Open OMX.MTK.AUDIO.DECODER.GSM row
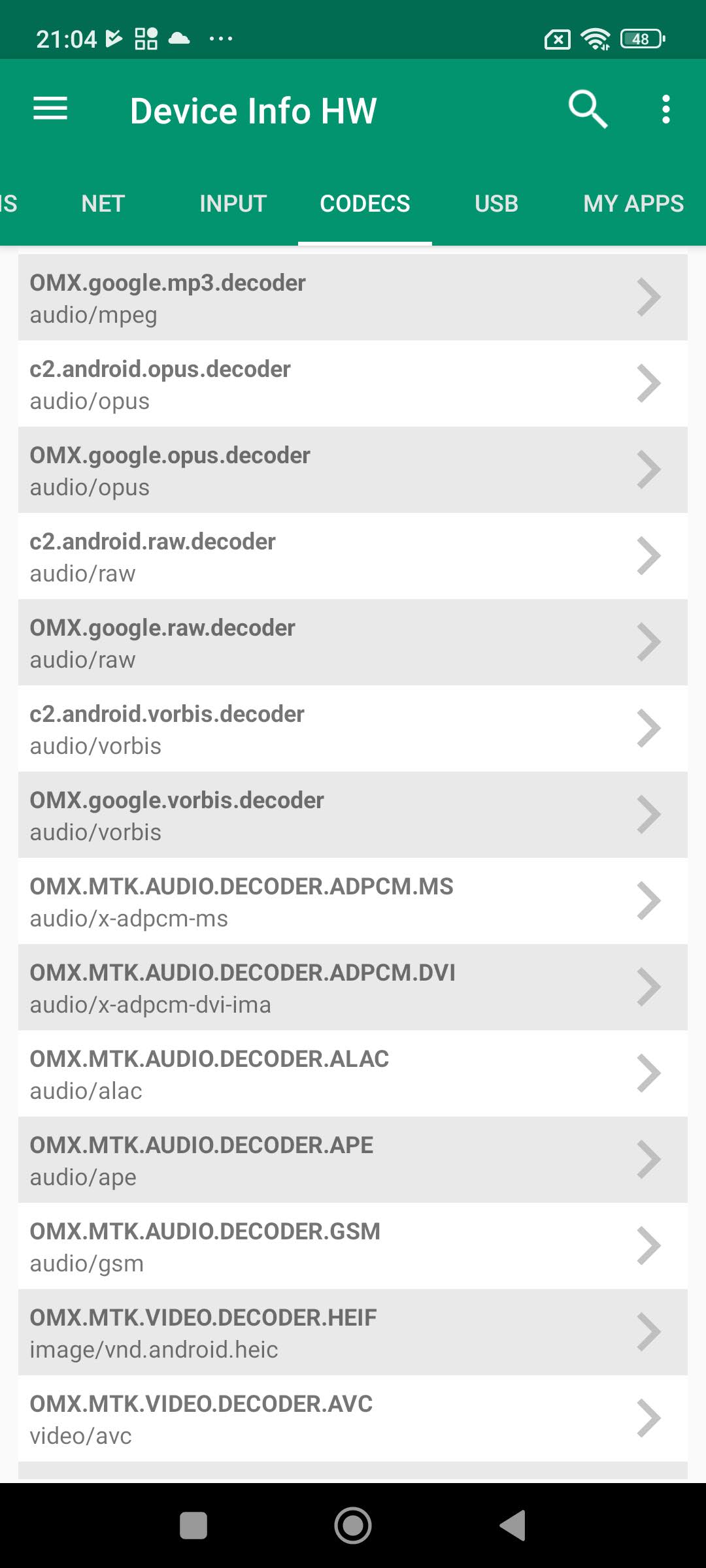The height and width of the screenshot is (1568, 706). tap(352, 1247)
